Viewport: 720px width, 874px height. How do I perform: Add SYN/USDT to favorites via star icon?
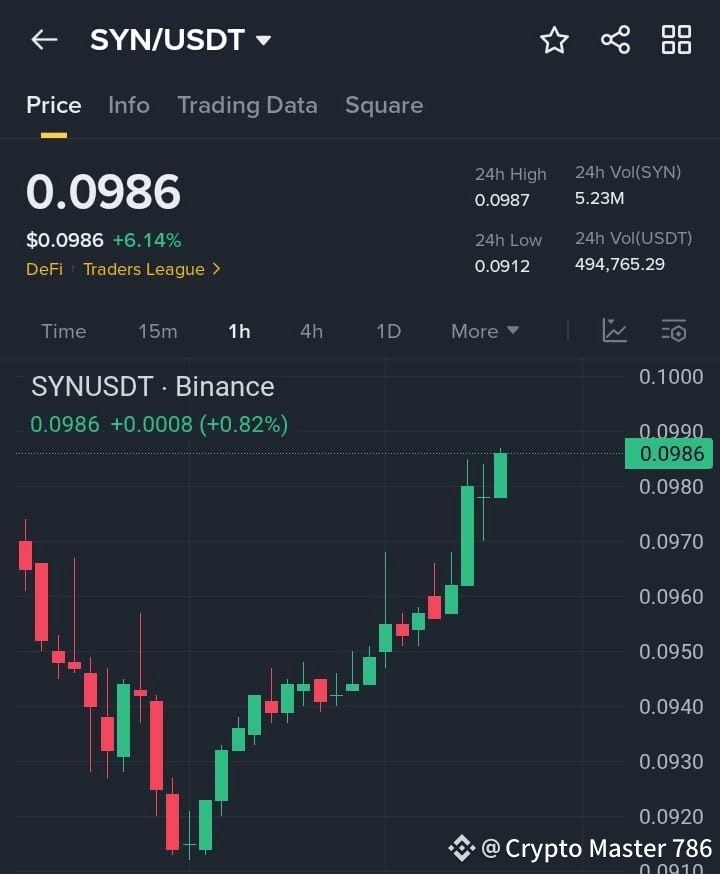(x=554, y=40)
